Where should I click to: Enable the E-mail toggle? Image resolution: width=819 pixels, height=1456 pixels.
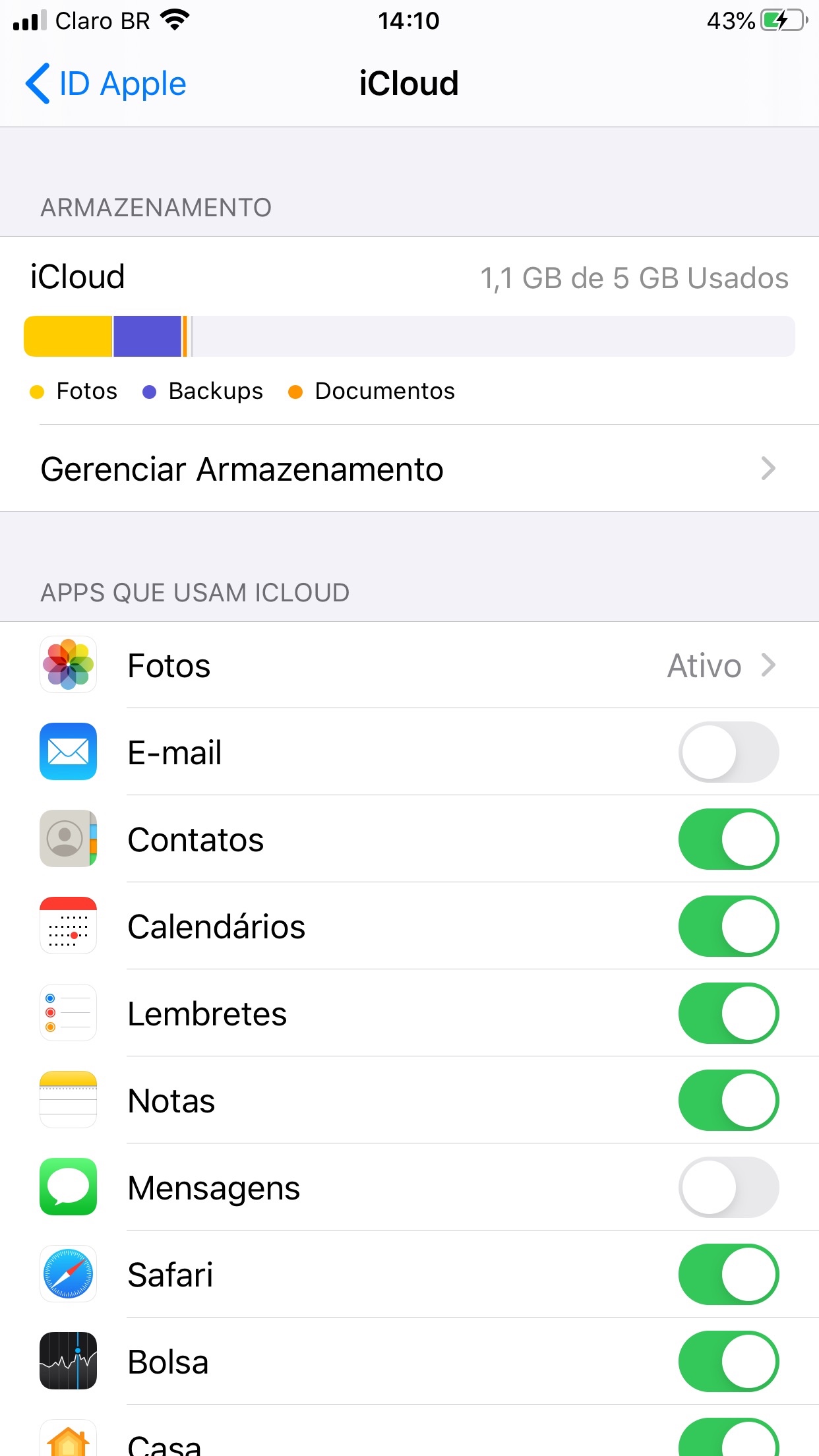(x=728, y=752)
